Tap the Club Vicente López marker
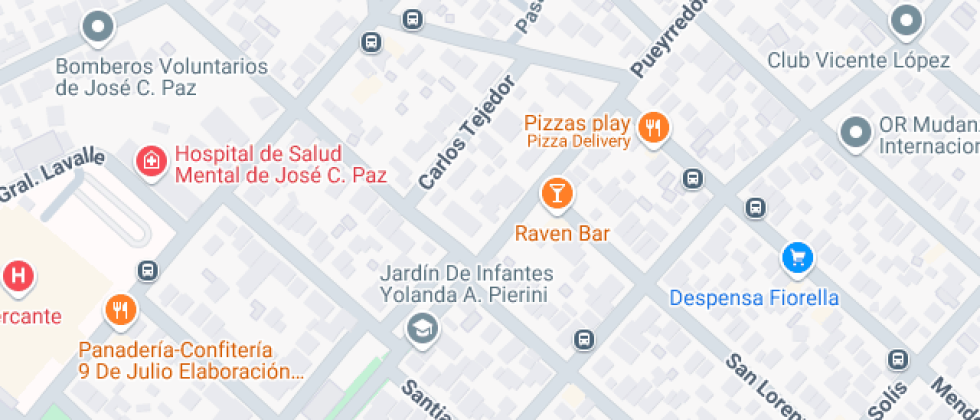Image resolution: width=980 pixels, height=420 pixels. tap(906, 21)
